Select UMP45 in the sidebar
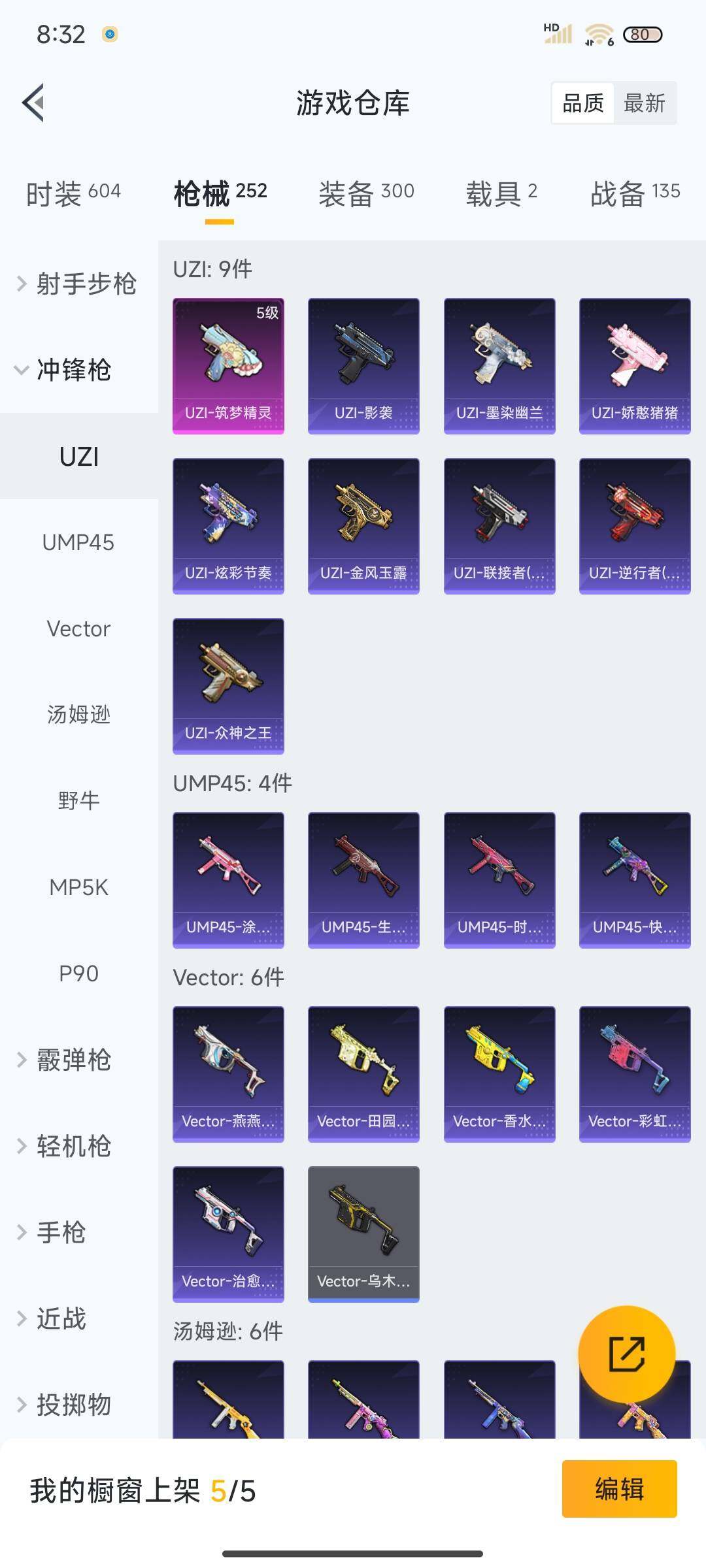706x1568 pixels. coord(78,542)
